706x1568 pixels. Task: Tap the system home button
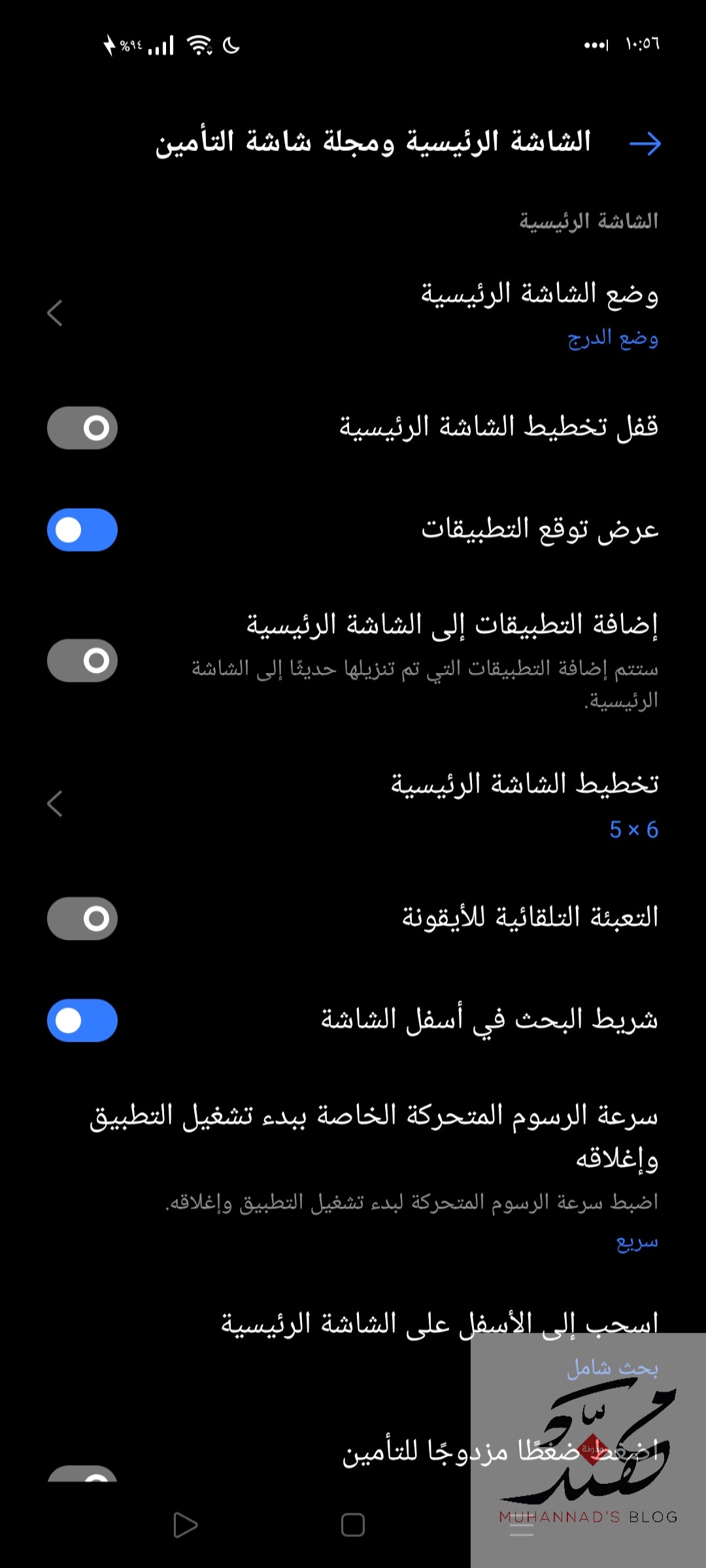(353, 1525)
